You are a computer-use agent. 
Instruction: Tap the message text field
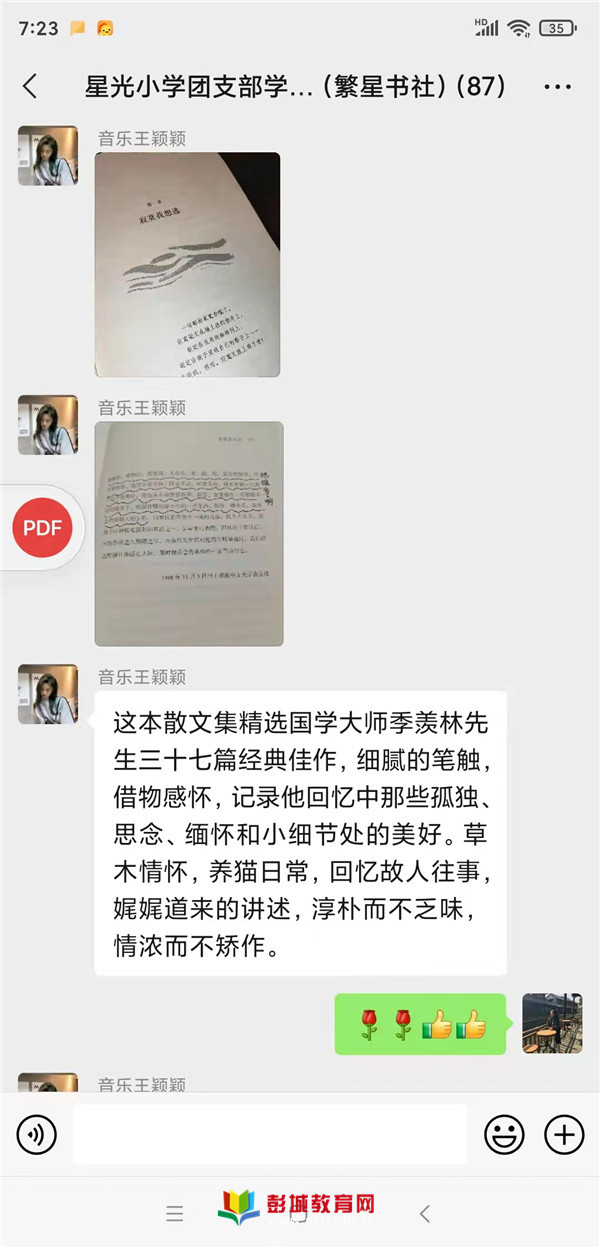point(270,1134)
